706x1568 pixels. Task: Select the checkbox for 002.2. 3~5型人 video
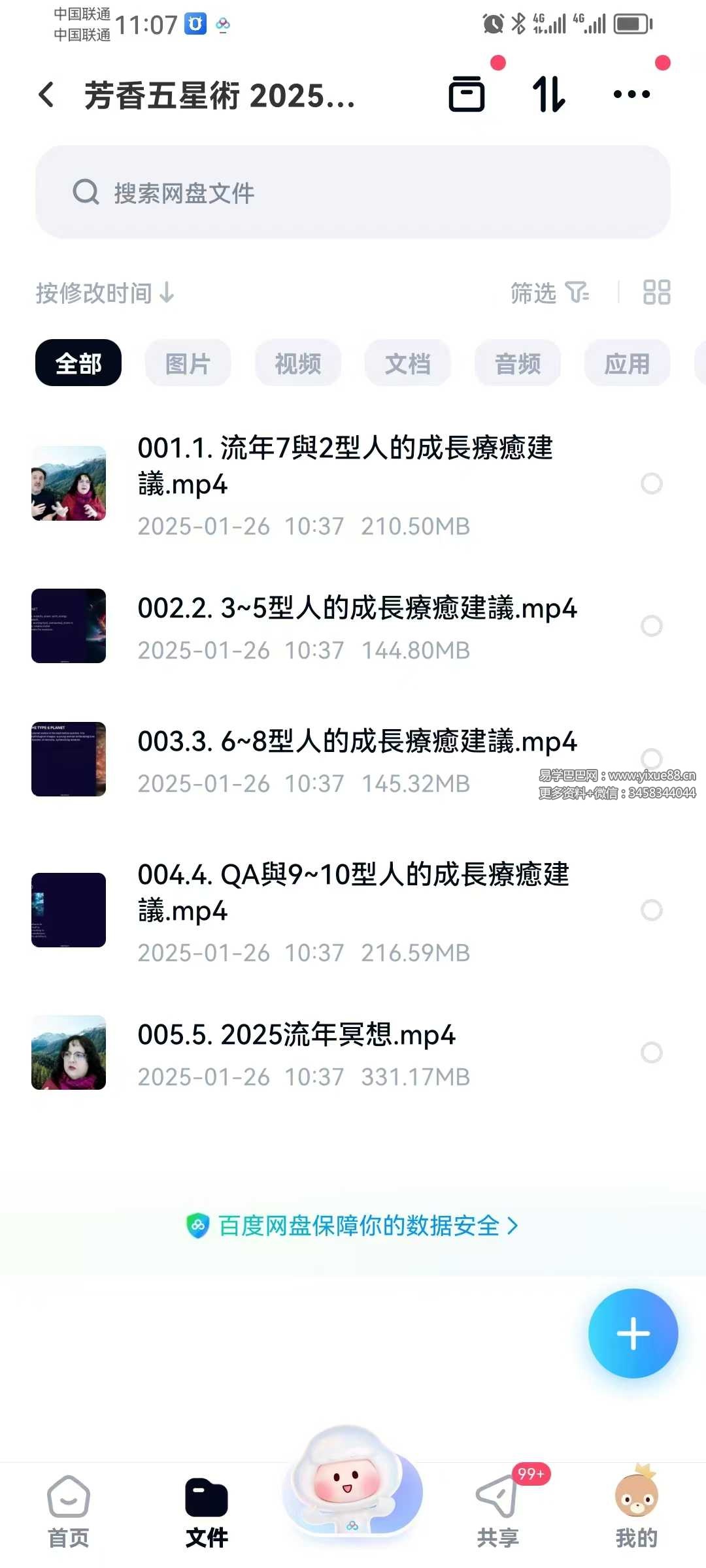(651, 626)
